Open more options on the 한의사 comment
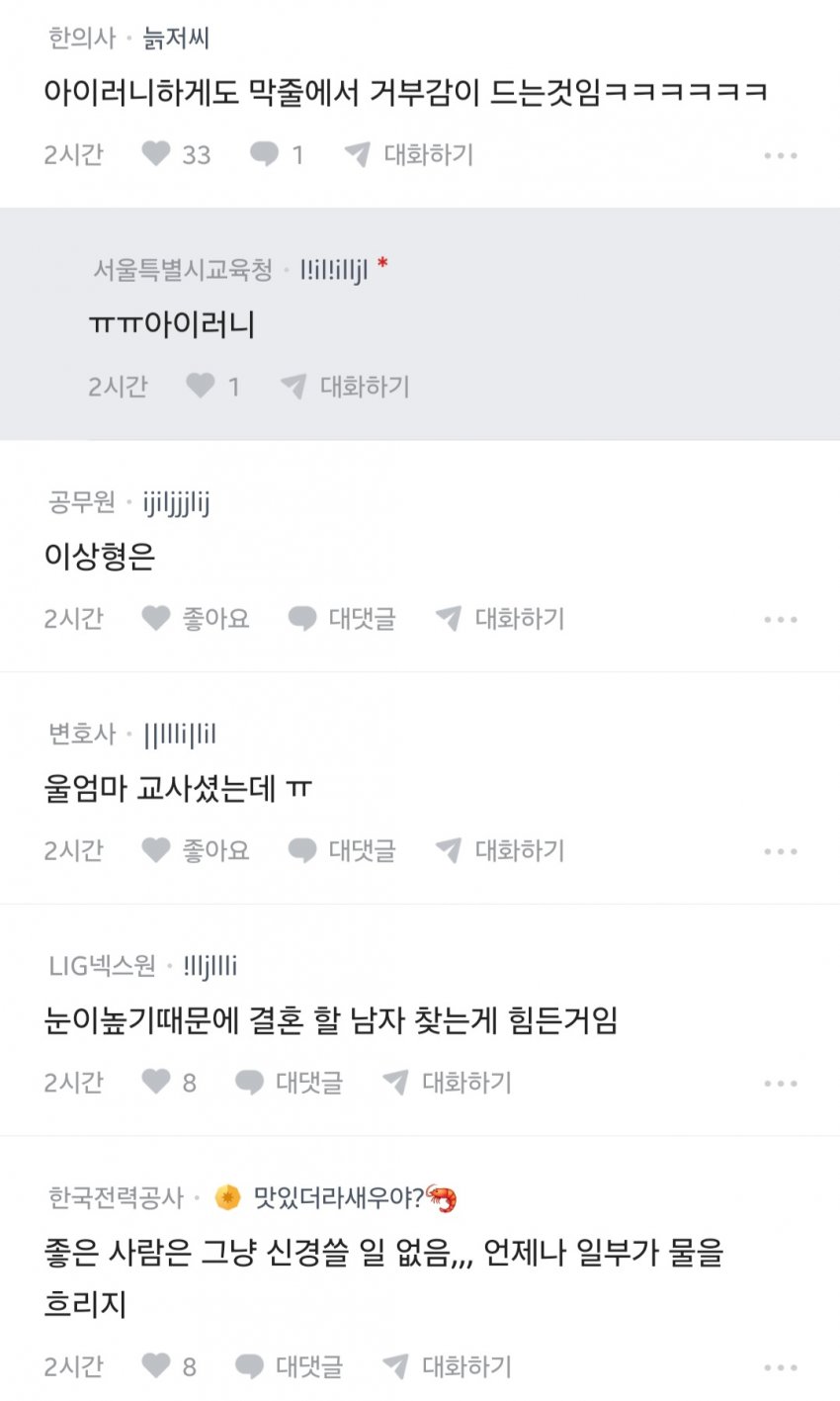Image resolution: width=840 pixels, height=1401 pixels. pyautogui.click(x=780, y=156)
